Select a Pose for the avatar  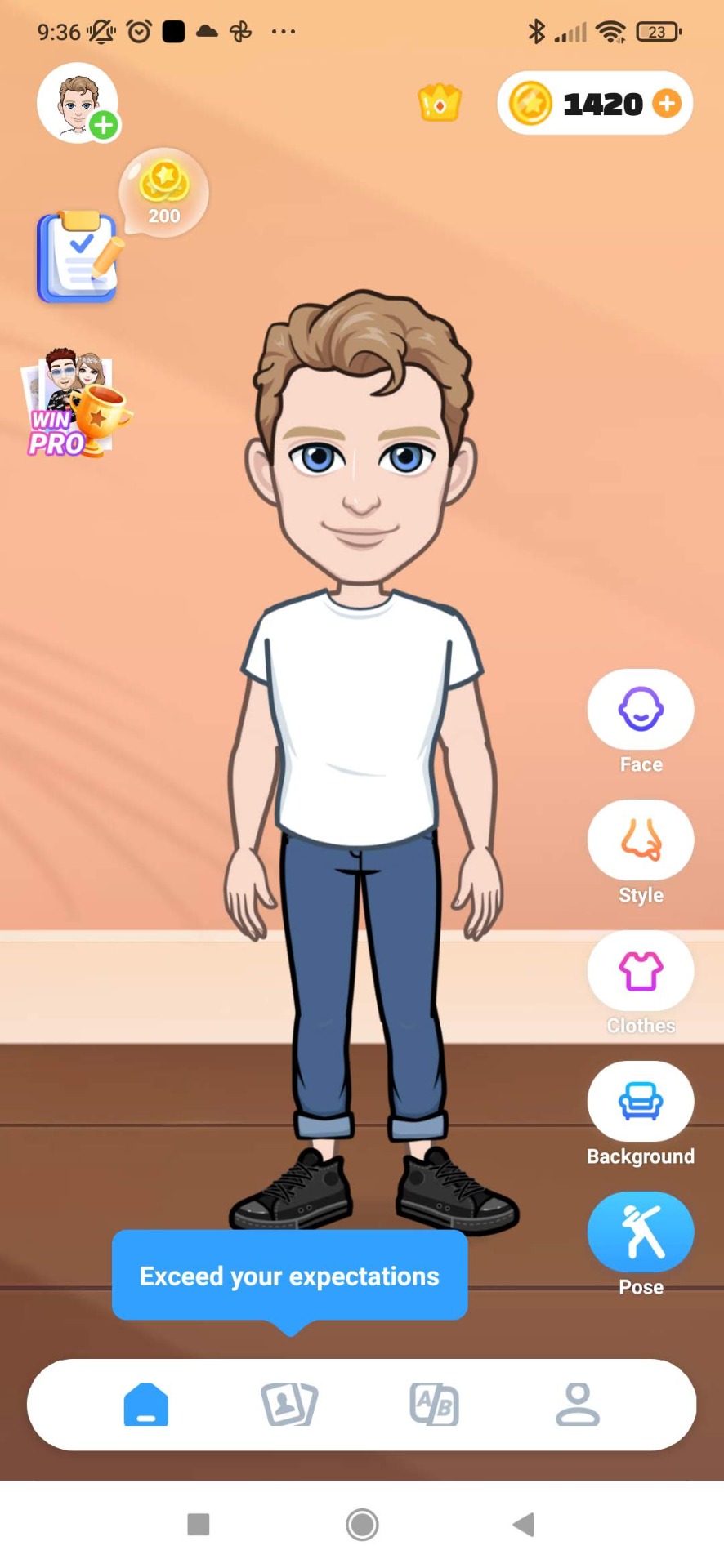pos(640,1232)
